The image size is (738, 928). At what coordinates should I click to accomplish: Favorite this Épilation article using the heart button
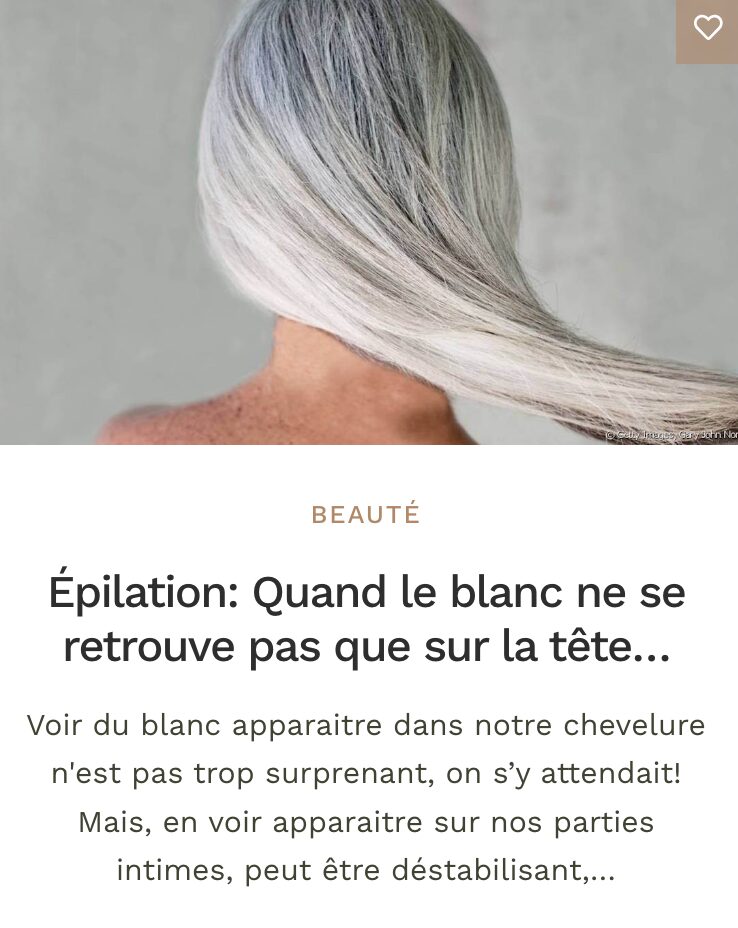709,28
